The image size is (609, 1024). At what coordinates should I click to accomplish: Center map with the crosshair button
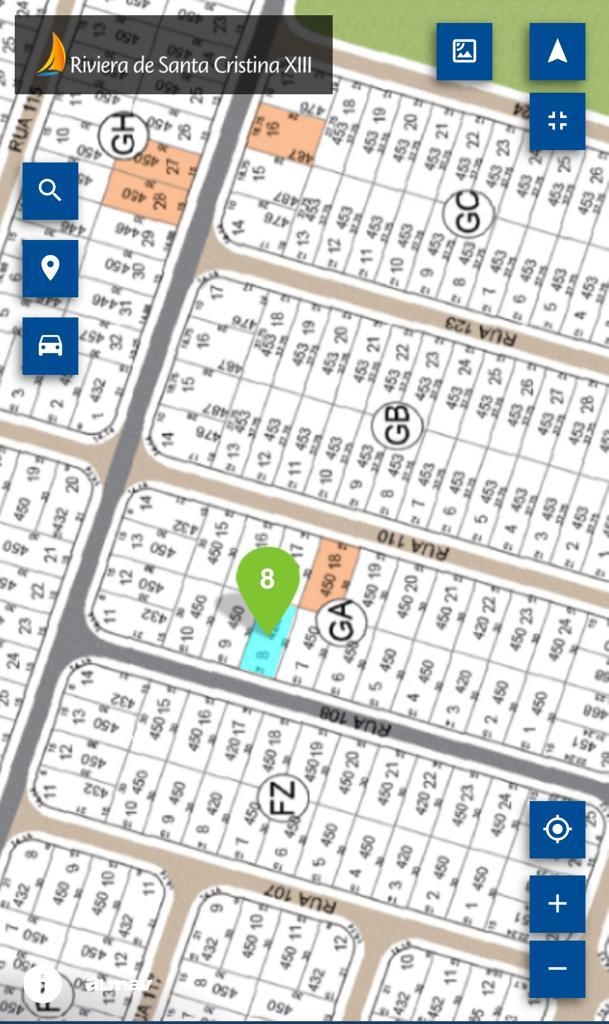(x=557, y=829)
